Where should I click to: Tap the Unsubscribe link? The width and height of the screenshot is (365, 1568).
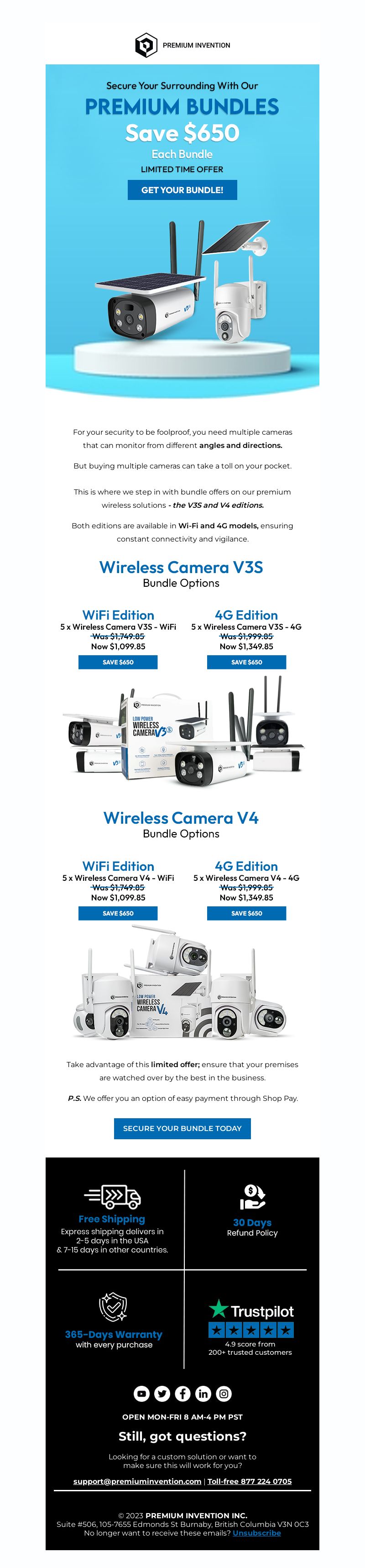tap(257, 1533)
